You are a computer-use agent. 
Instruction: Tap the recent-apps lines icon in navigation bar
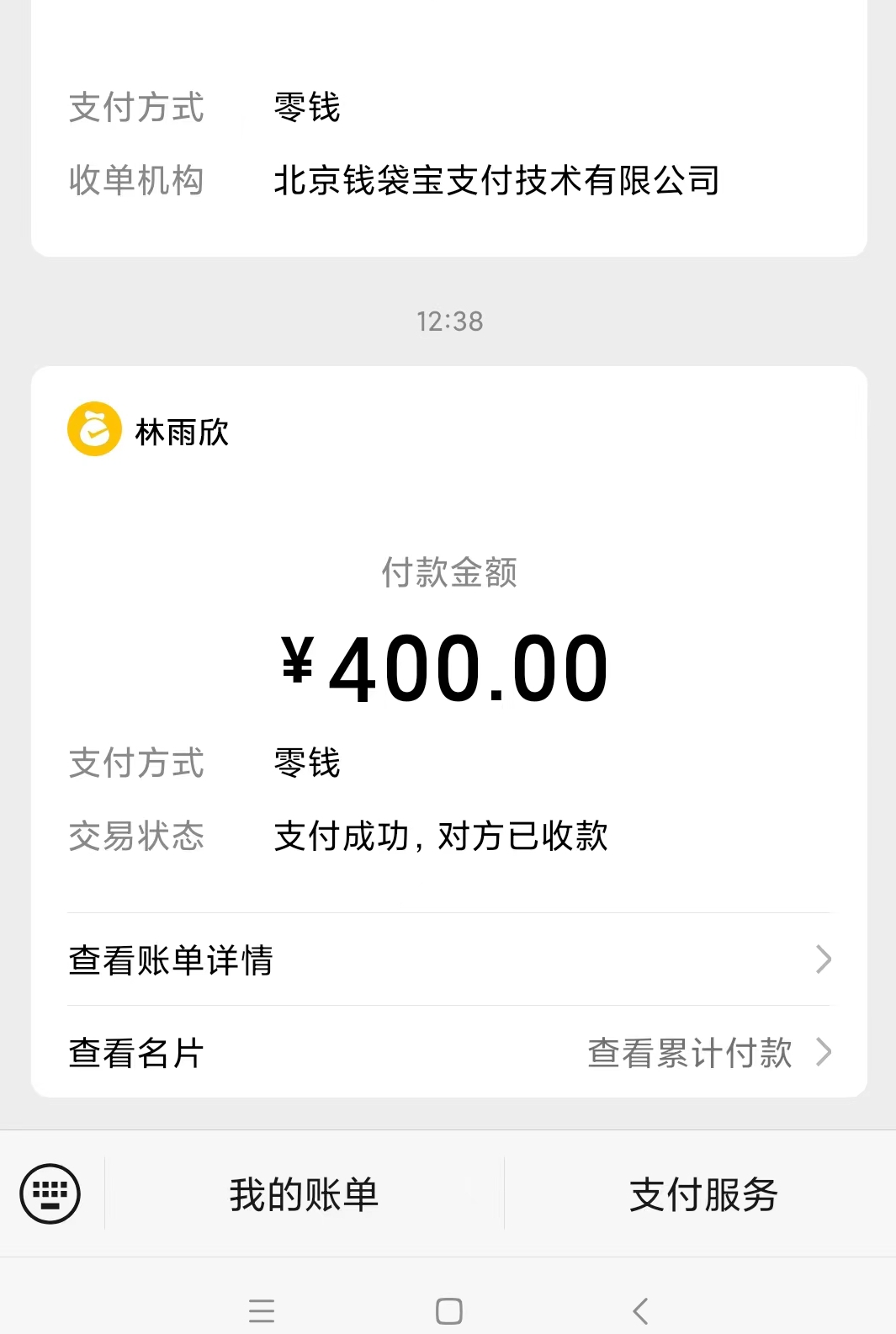pos(262,1311)
